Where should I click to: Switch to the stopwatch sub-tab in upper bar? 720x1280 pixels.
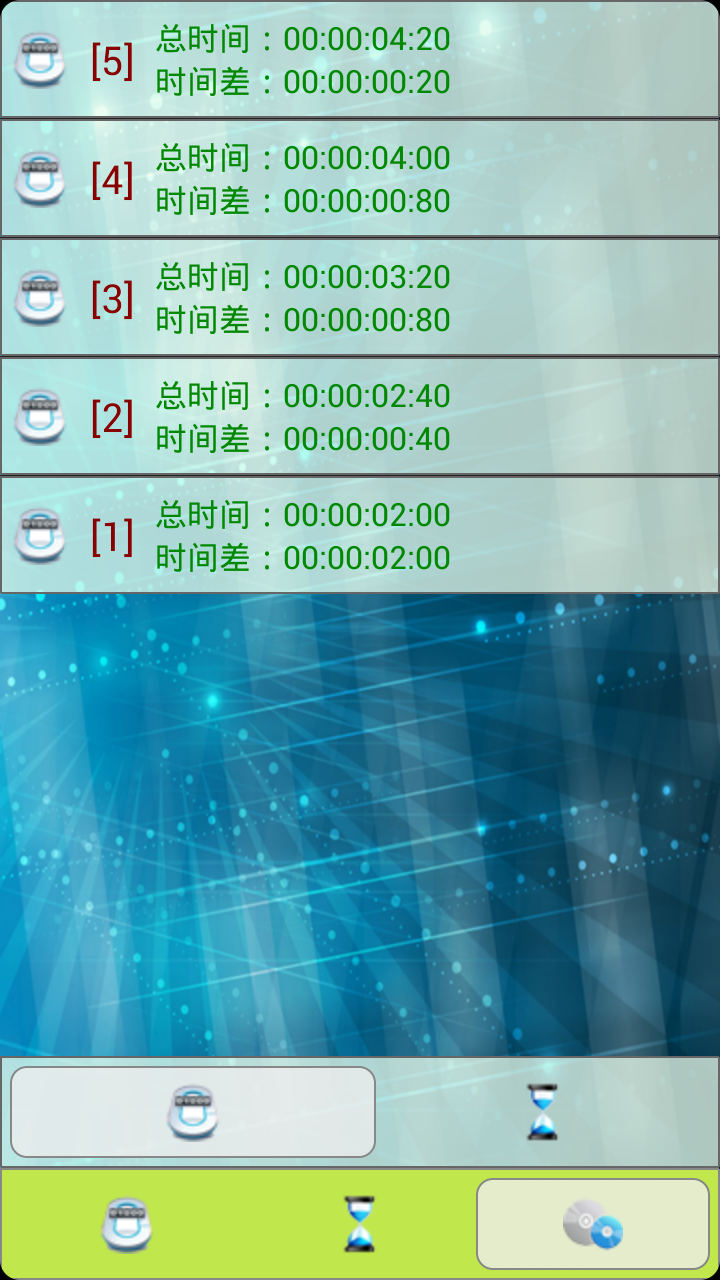click(x=193, y=1112)
